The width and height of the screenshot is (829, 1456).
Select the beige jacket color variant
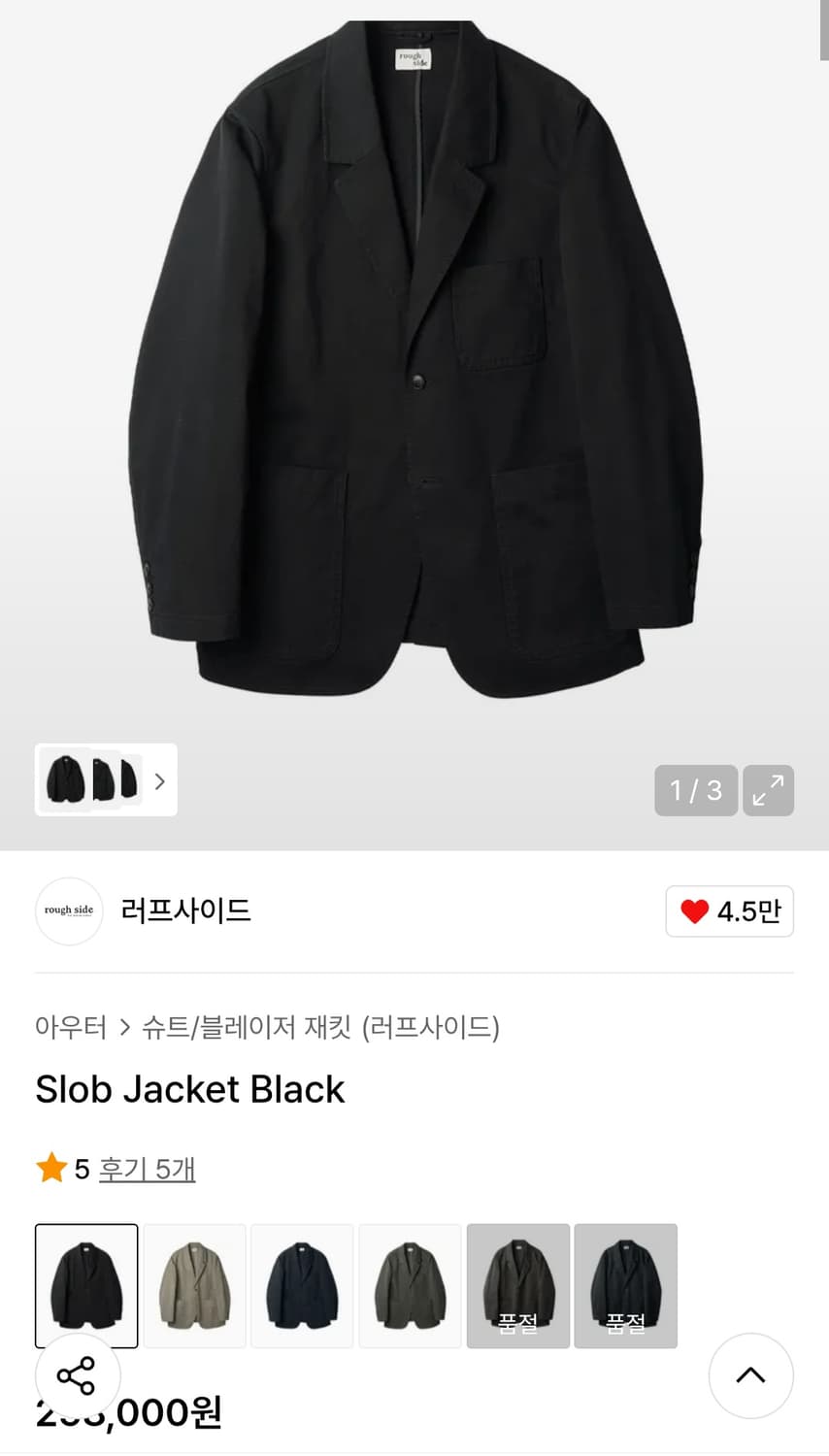tap(194, 1285)
